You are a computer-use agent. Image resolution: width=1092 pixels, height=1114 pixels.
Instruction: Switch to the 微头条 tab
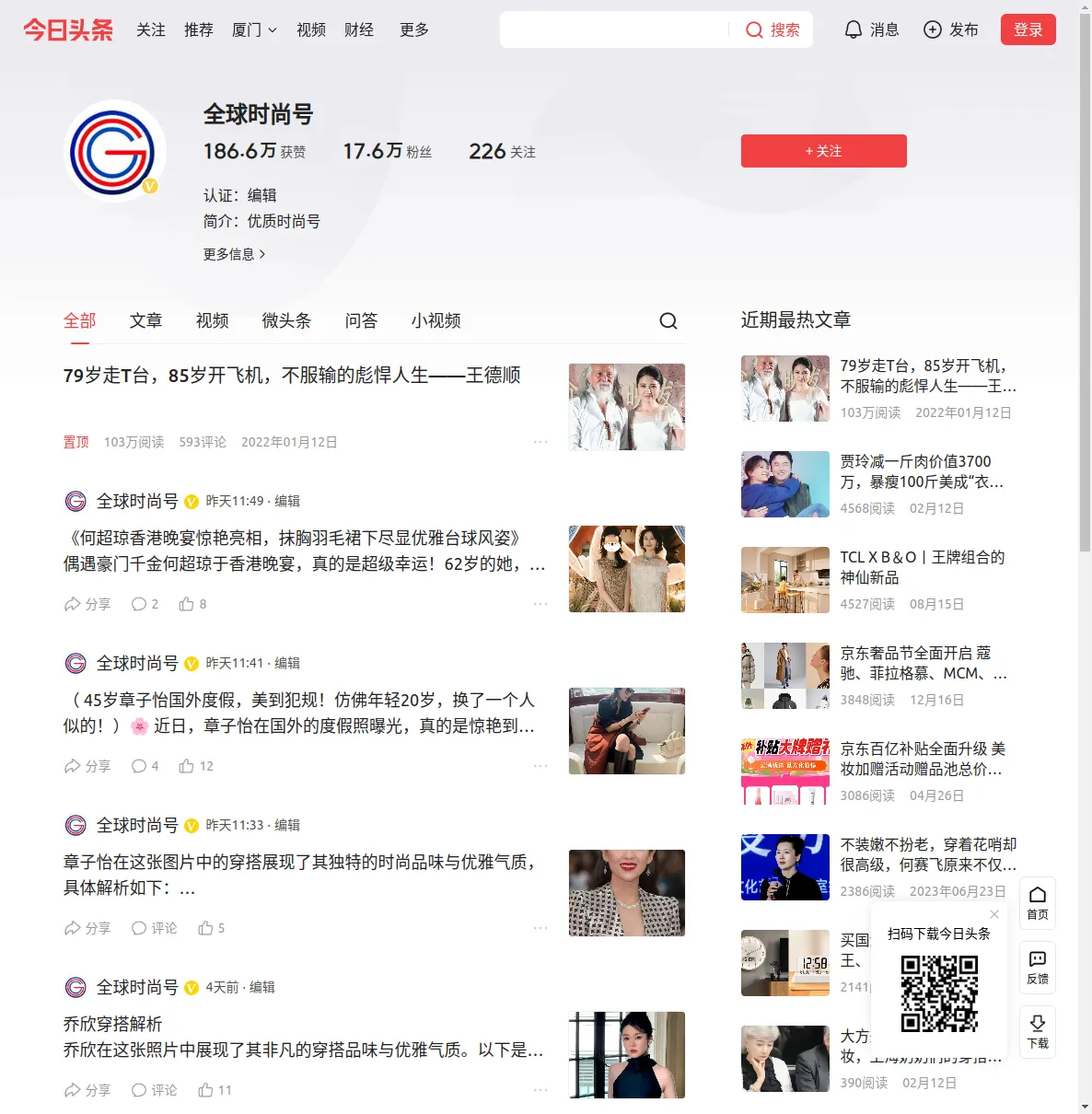click(x=286, y=320)
